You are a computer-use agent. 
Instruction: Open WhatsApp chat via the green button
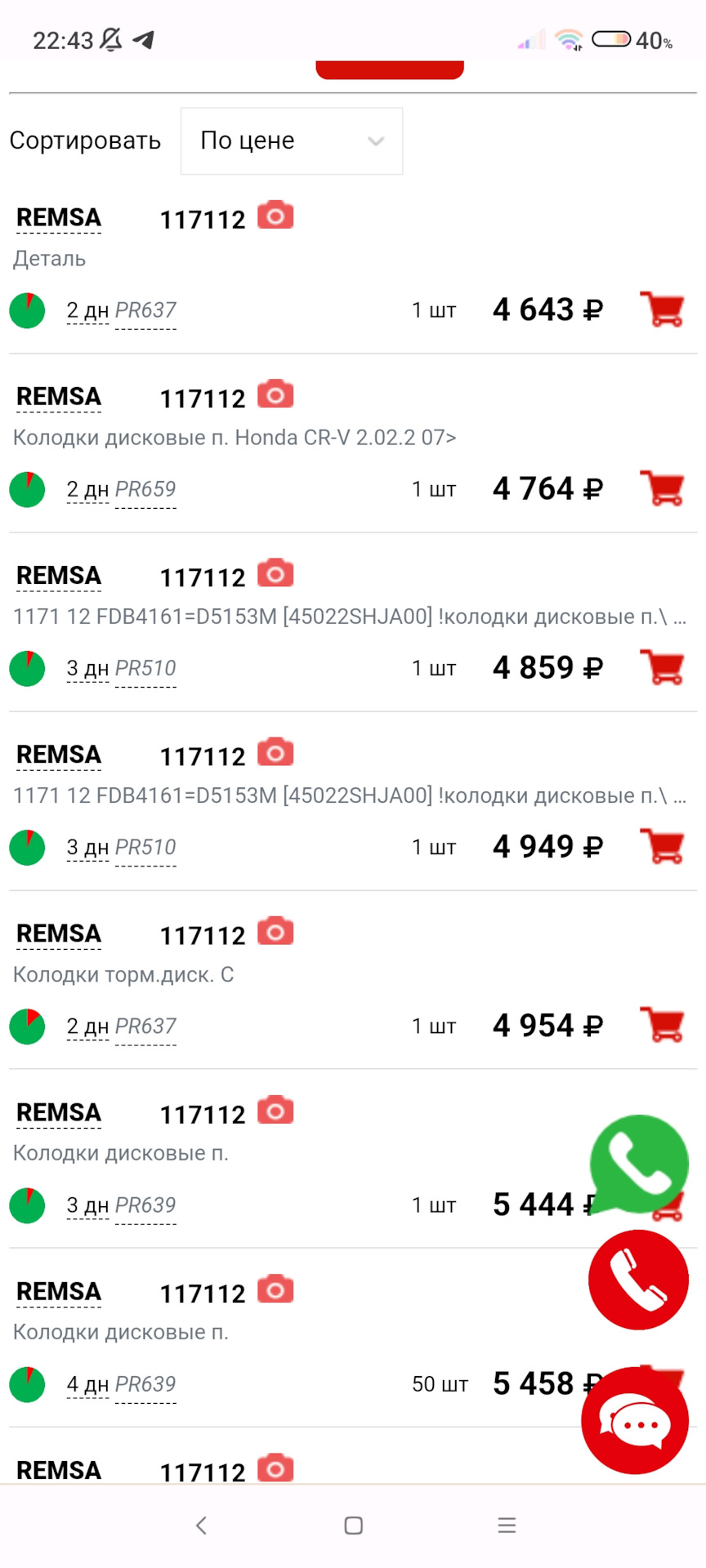(x=639, y=1164)
